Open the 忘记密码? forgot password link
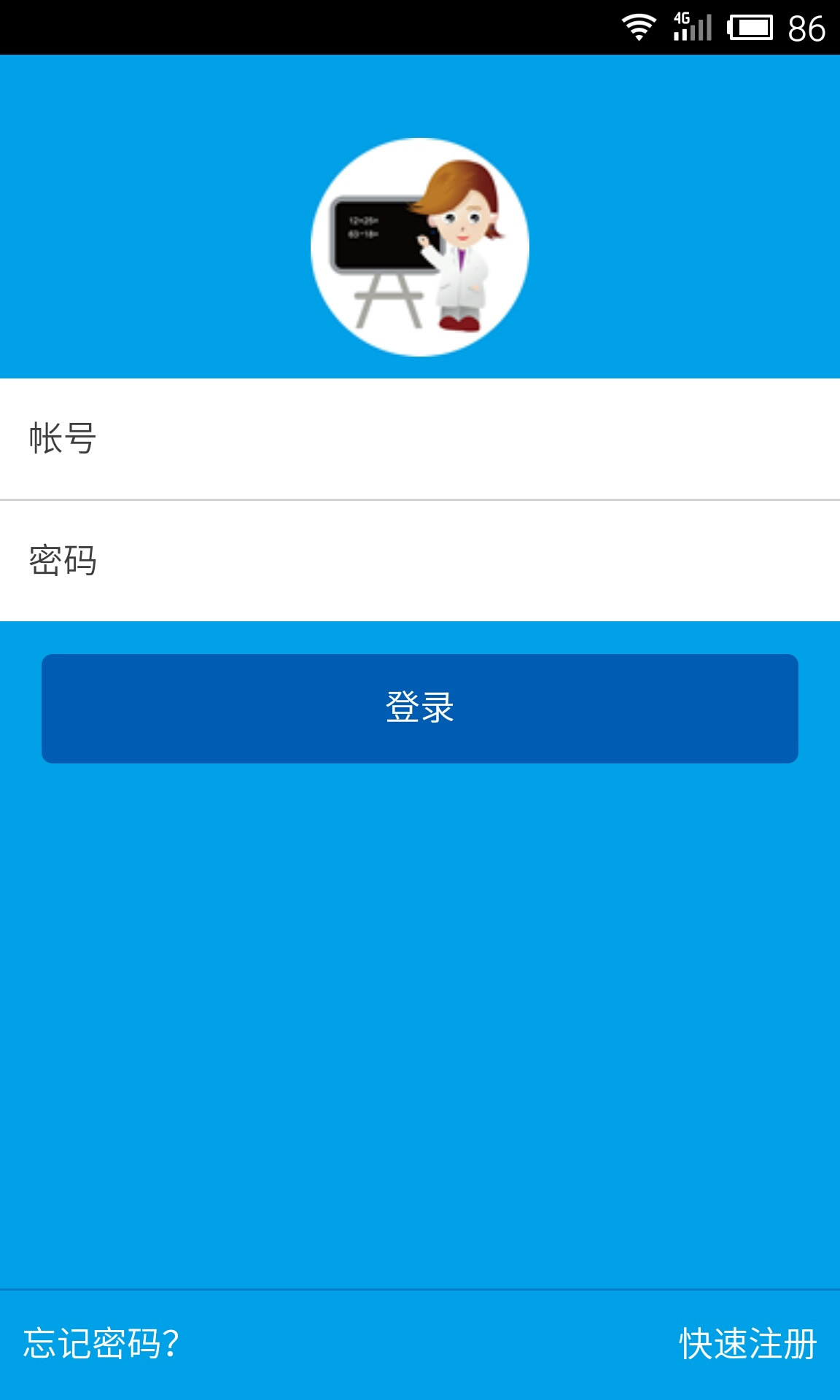 tap(101, 1344)
